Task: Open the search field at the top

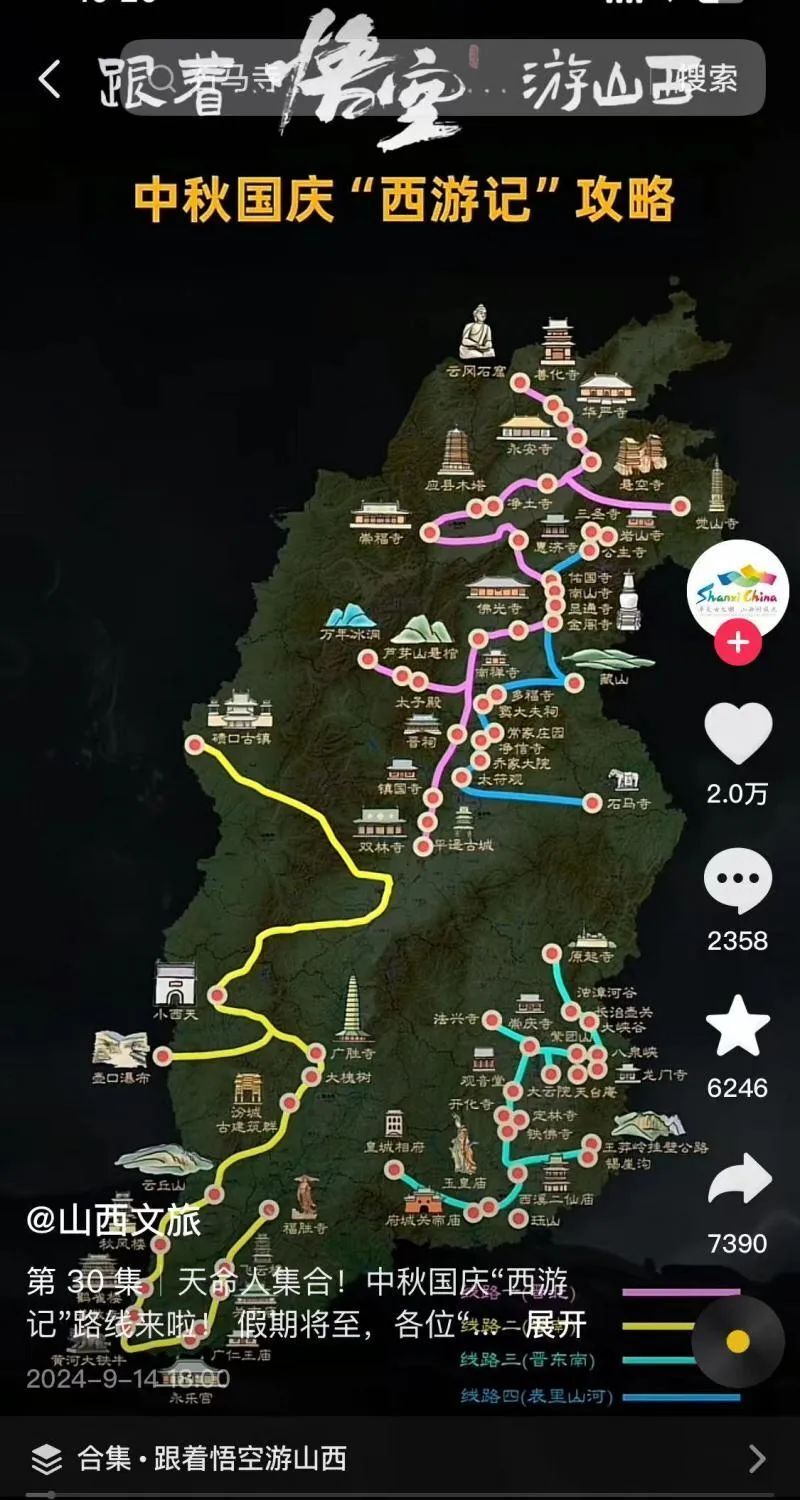Action: pos(400,79)
